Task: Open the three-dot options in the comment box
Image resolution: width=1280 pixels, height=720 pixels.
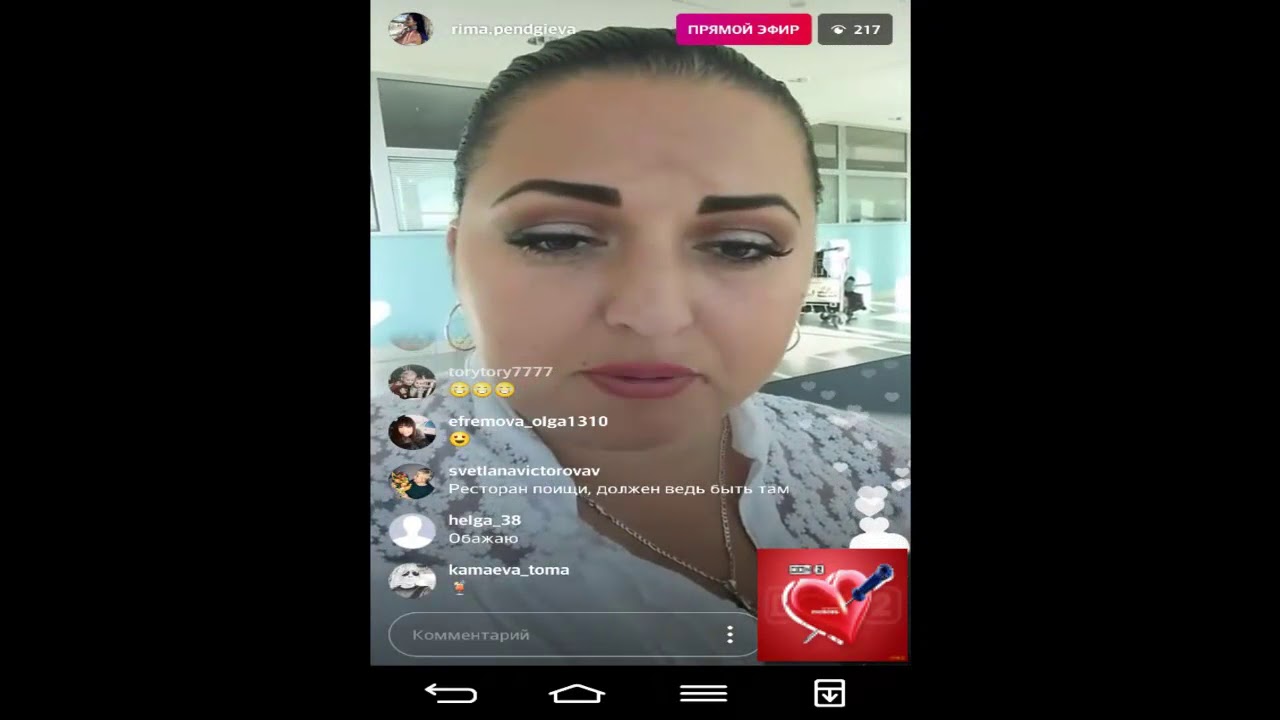Action: [x=730, y=635]
